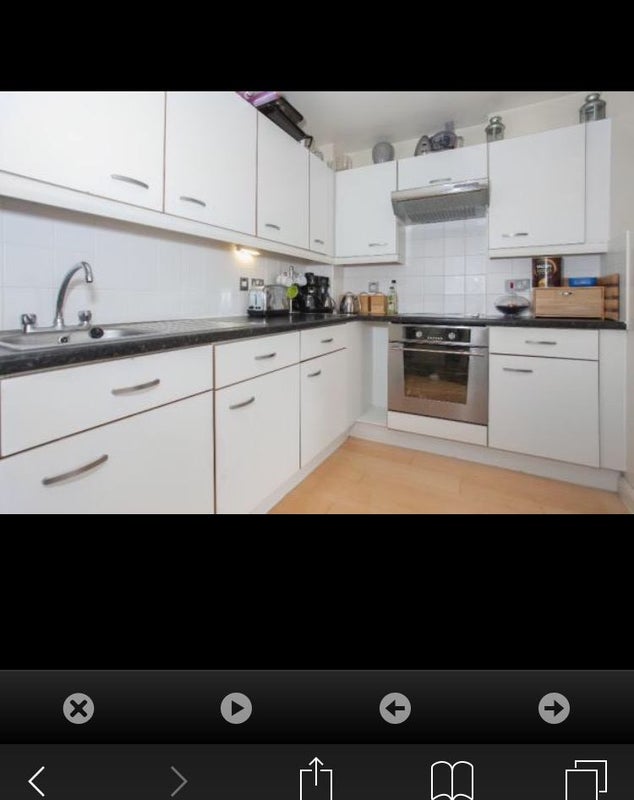Start the photo slideshow
Image resolution: width=634 pixels, height=800 pixels.
point(236,709)
